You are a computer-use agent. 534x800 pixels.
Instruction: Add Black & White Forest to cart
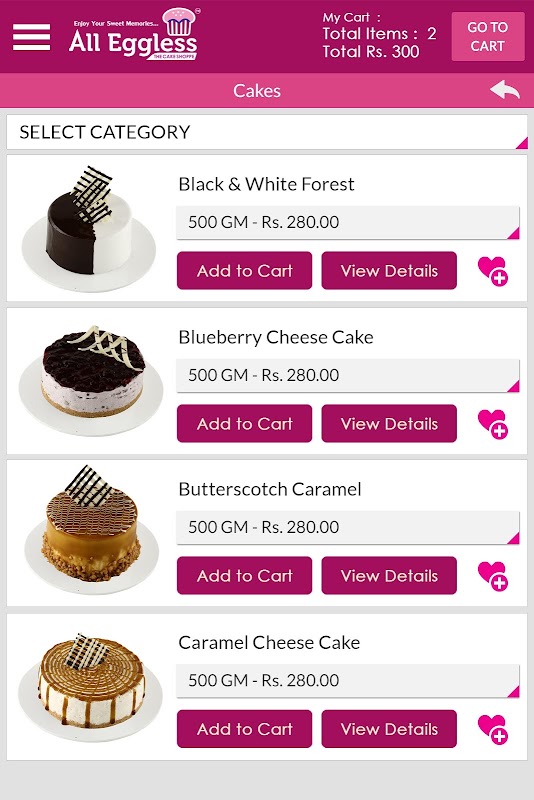[x=244, y=270]
